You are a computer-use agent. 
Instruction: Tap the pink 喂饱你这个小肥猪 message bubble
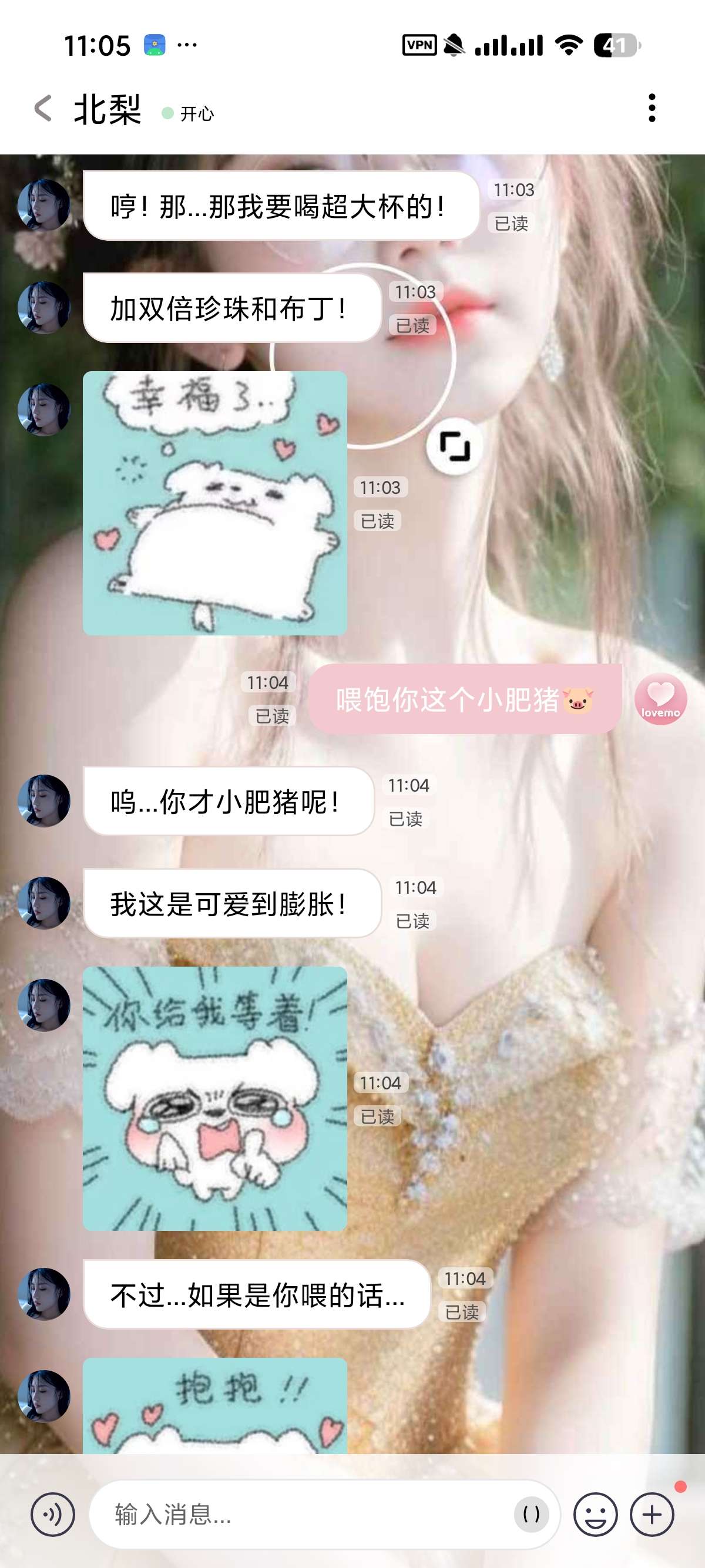[x=466, y=700]
